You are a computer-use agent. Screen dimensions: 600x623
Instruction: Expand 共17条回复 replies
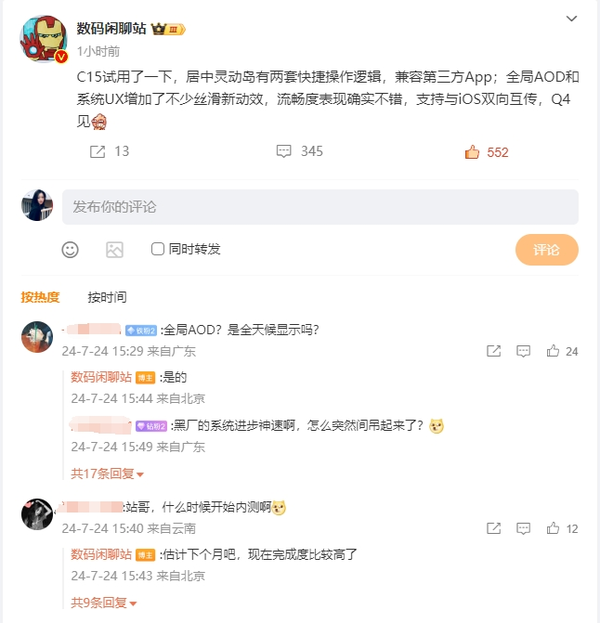pyautogui.click(x=107, y=473)
